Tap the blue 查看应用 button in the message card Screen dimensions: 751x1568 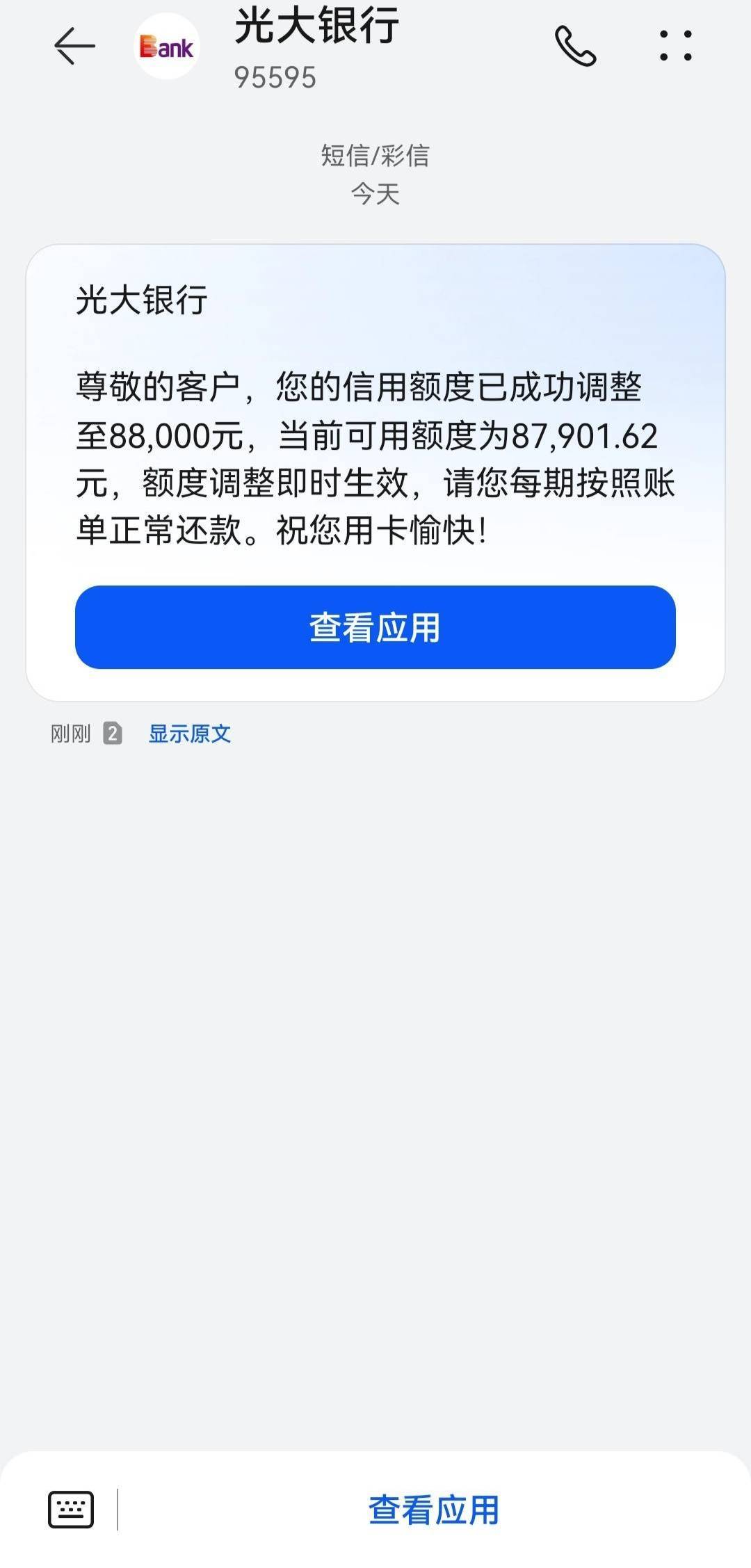pyautogui.click(x=375, y=627)
